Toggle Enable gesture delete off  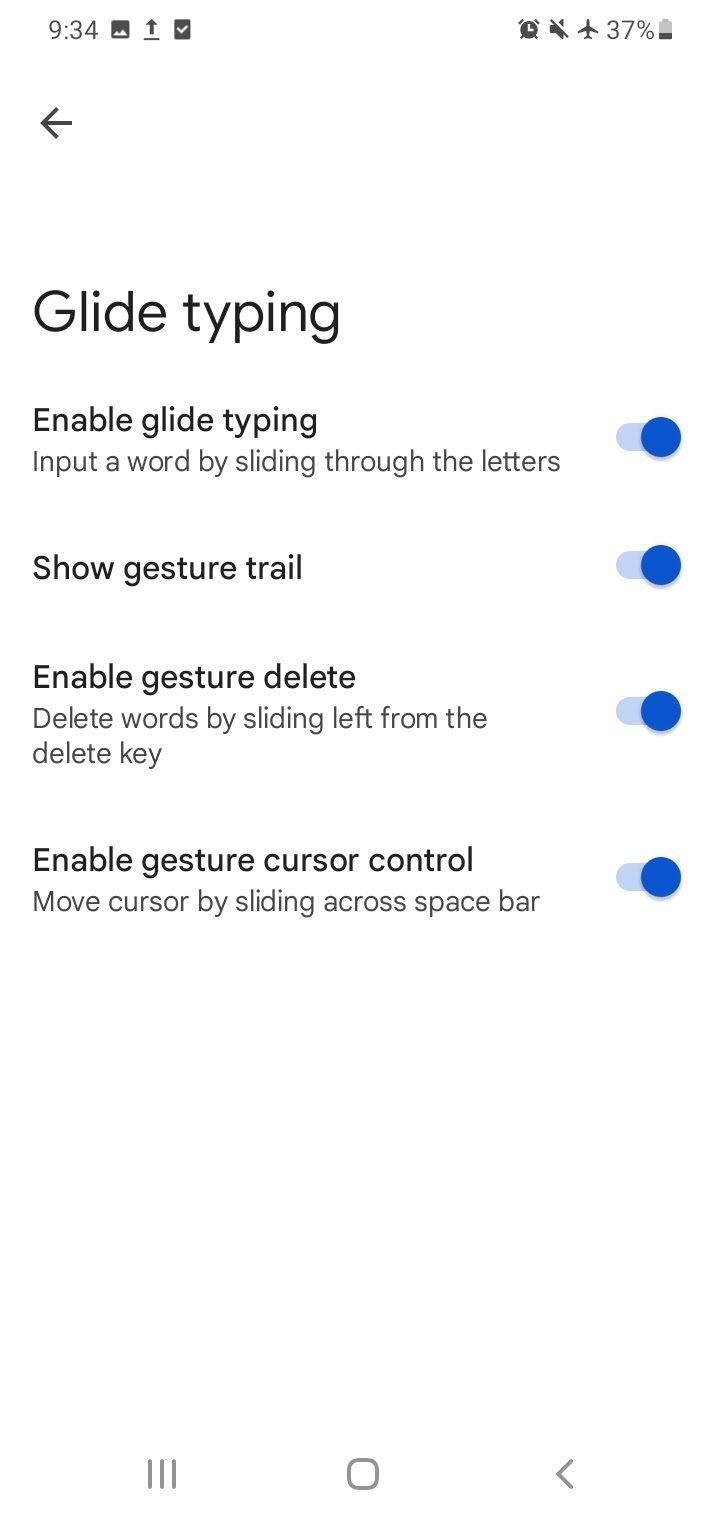(648, 712)
